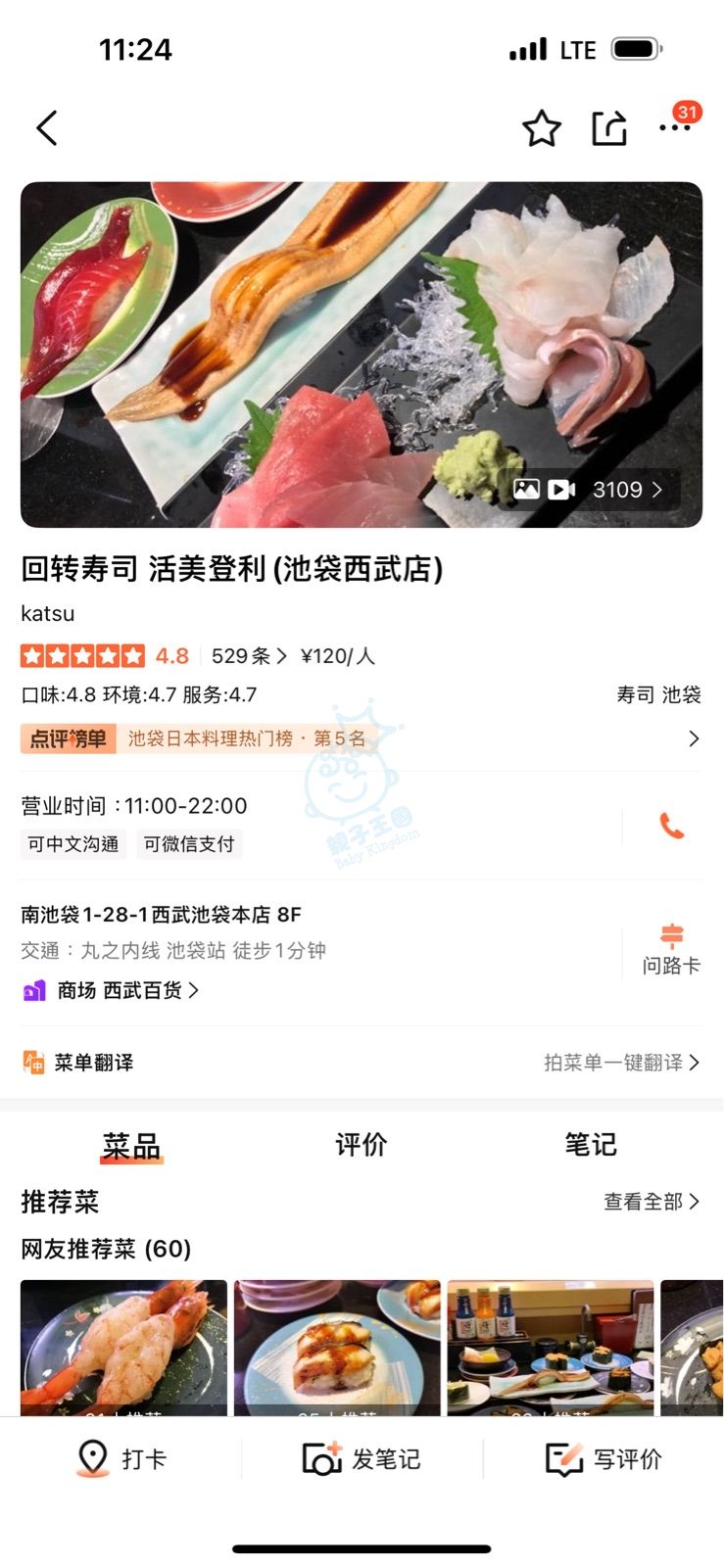This screenshot has height=1568, width=724.
Task: Open the 问路卡 direction card
Action: 671,949
